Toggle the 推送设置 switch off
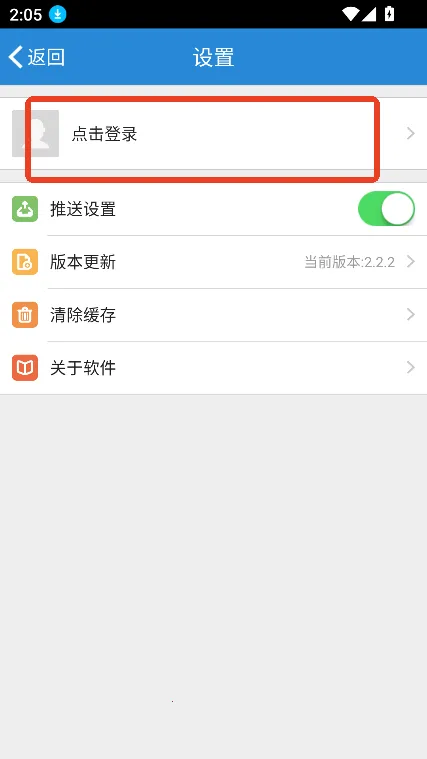This screenshot has width=427, height=759. pyautogui.click(x=386, y=209)
